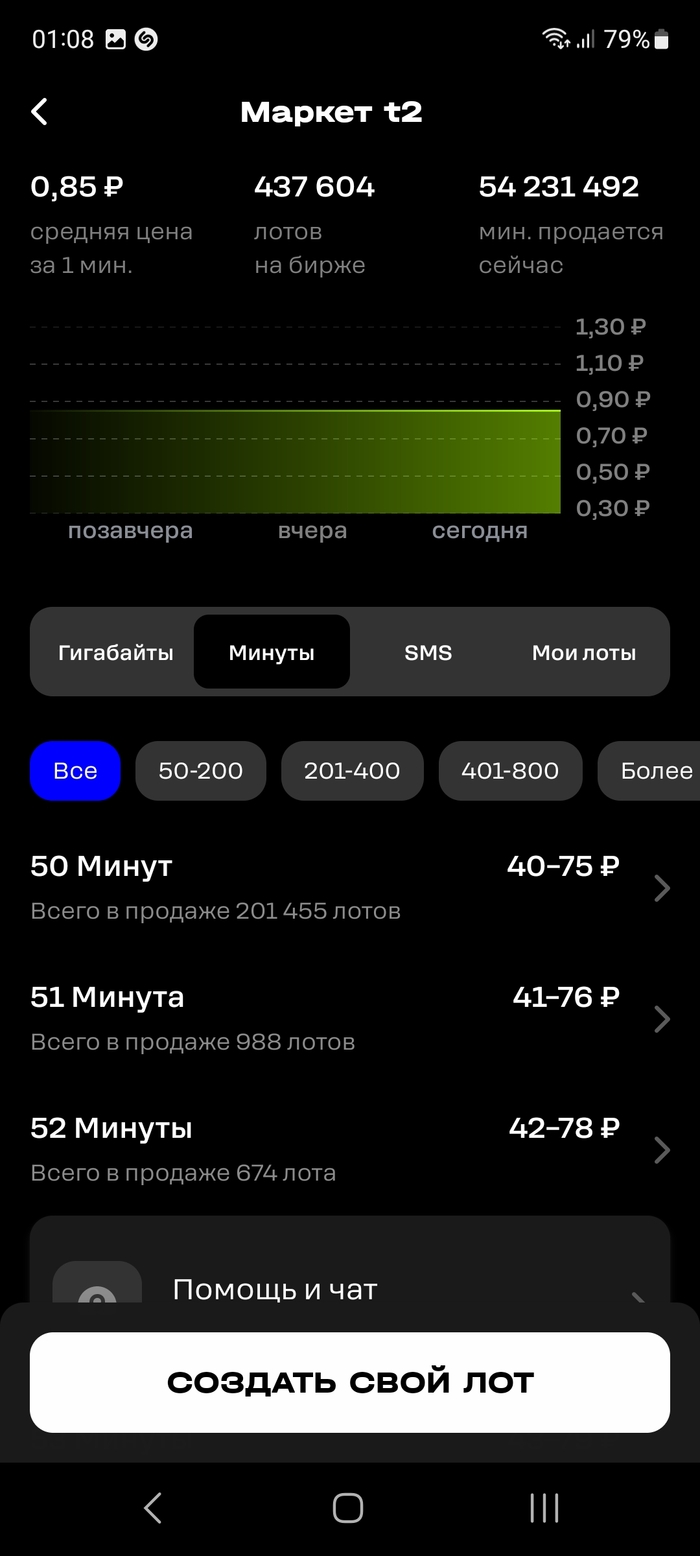Image resolution: width=700 pixels, height=1556 pixels.
Task: Filter lots by 50-200 minutes
Action: [x=200, y=771]
